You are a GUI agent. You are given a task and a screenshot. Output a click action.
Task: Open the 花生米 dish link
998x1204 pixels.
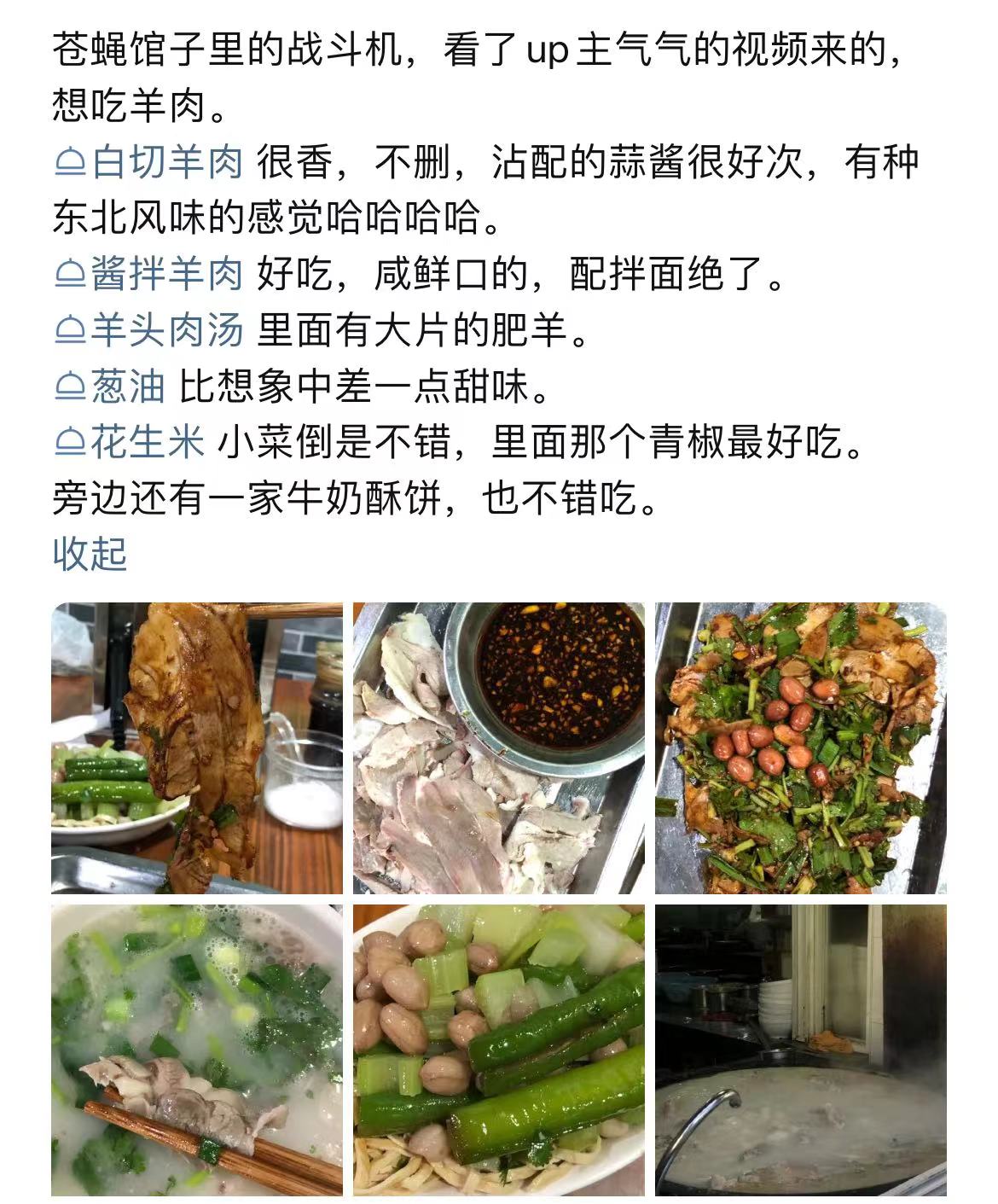coord(131,442)
